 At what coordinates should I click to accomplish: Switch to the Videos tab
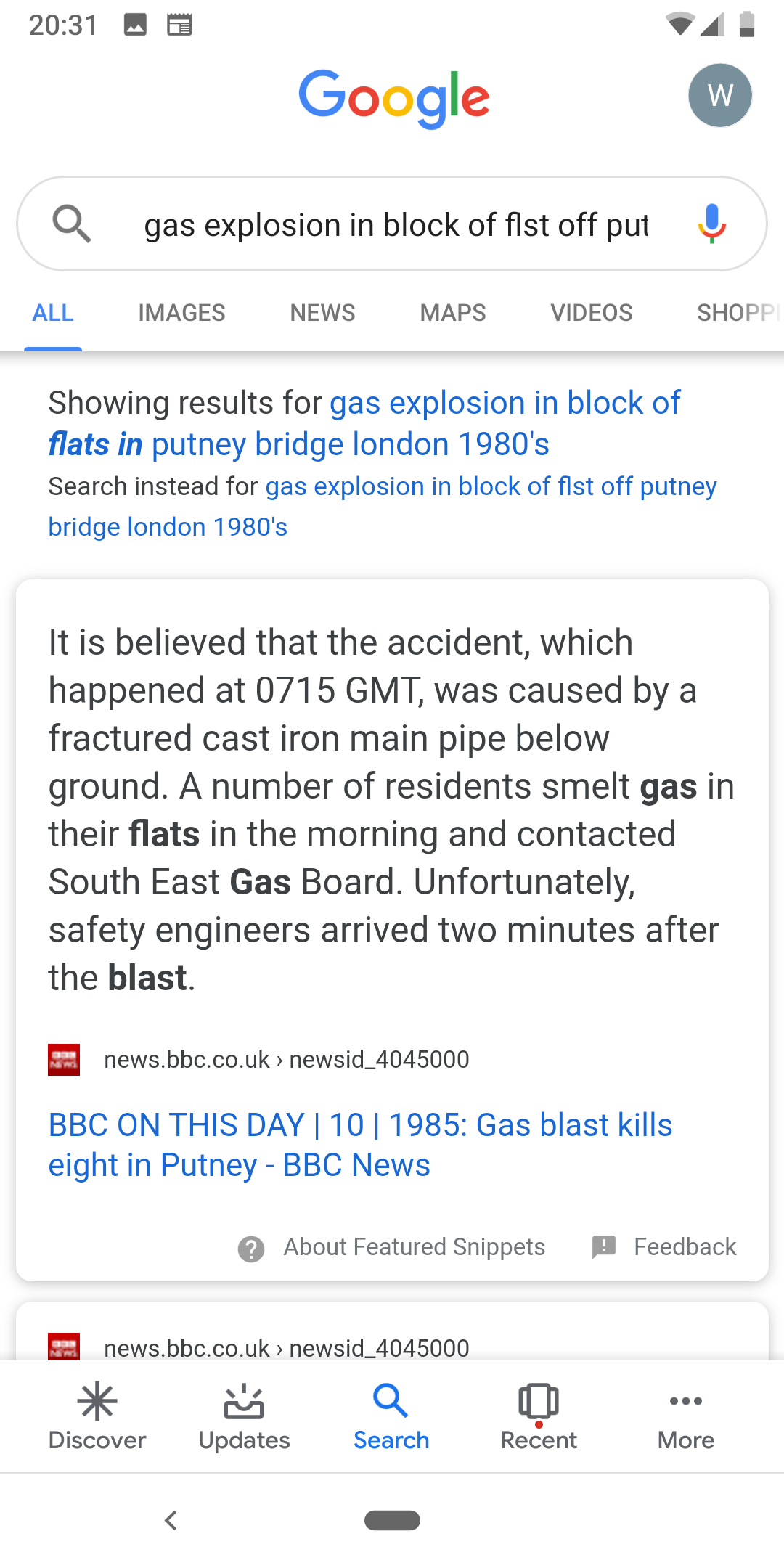click(592, 313)
